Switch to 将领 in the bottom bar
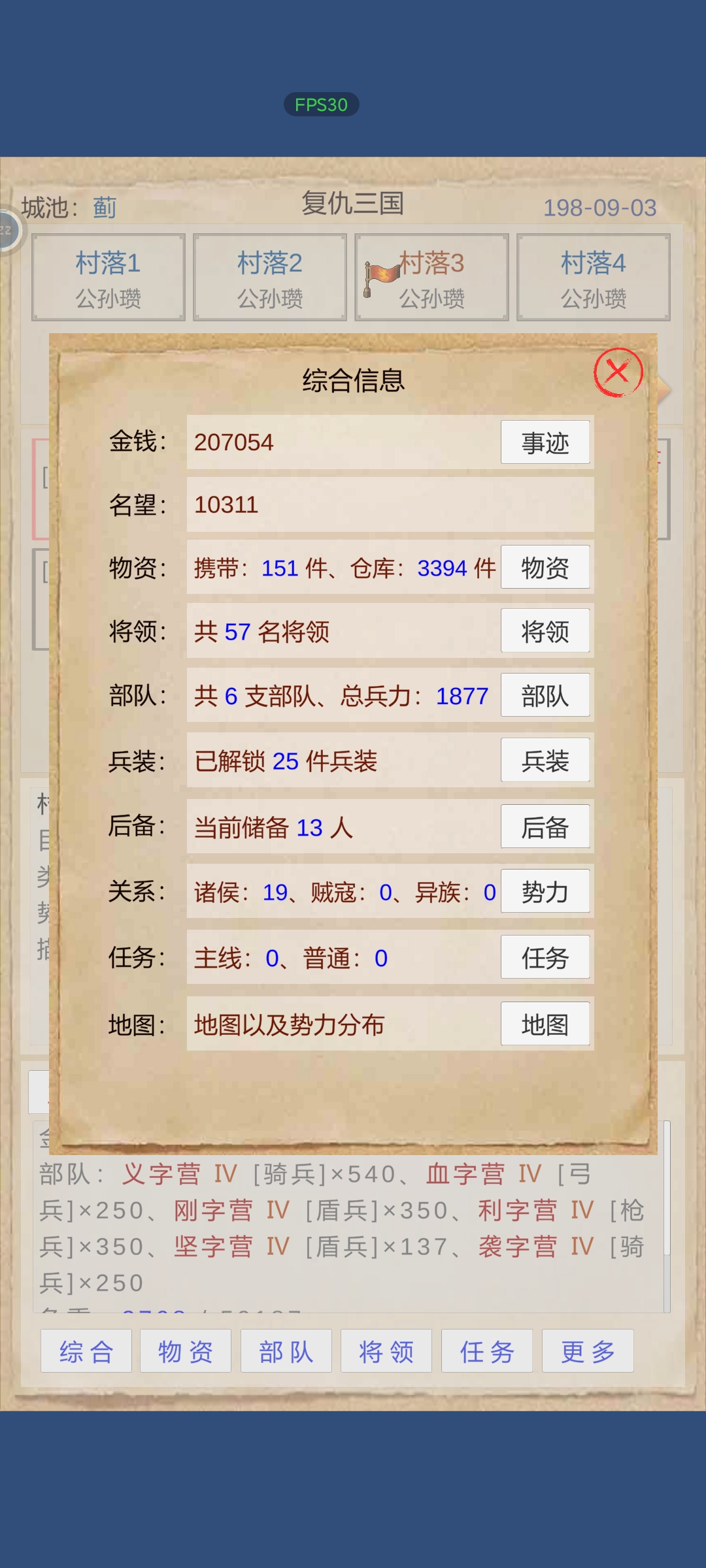Viewport: 706px width, 1568px height. point(386,1351)
